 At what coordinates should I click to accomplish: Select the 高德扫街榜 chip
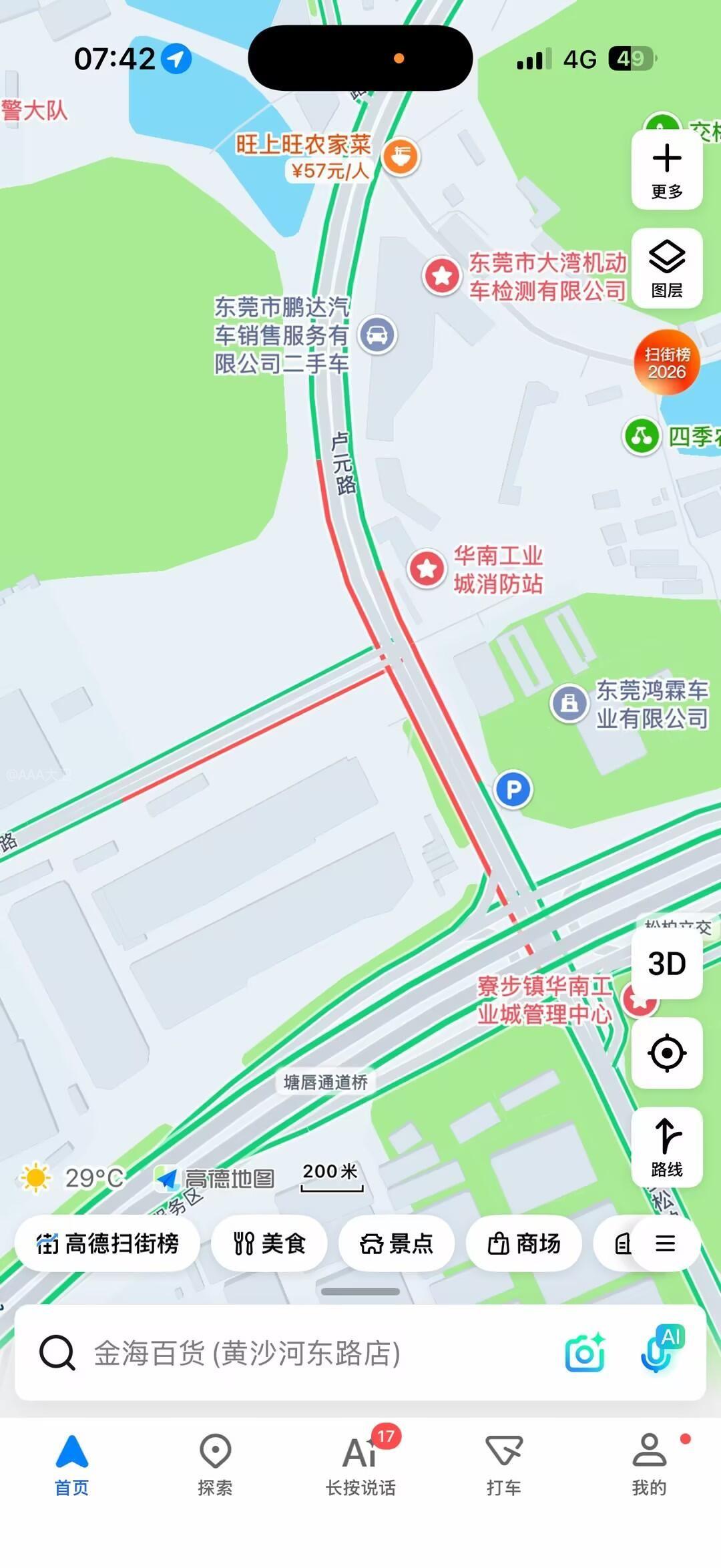pyautogui.click(x=107, y=1243)
